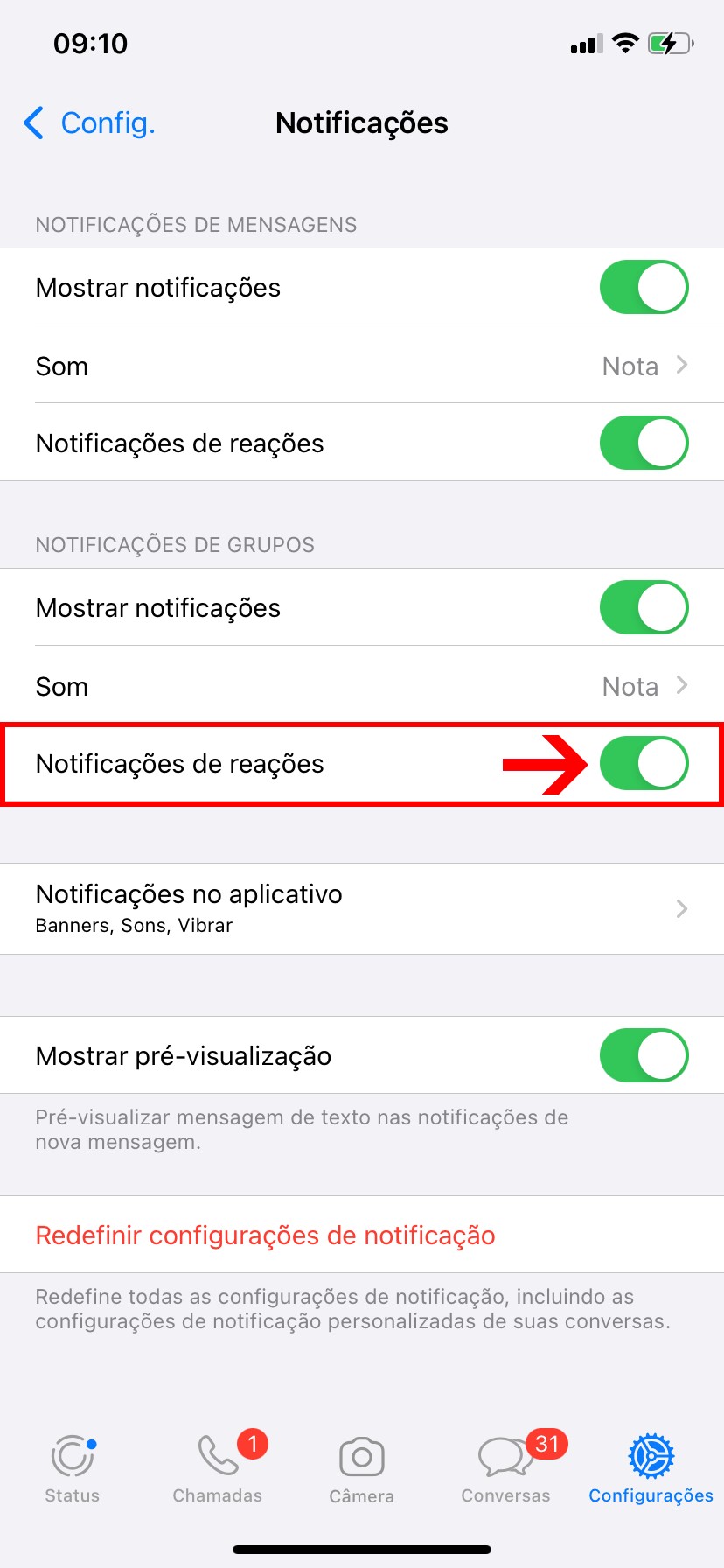Switch to the Câmera tab
Screen dimensions: 724x1568
click(361, 1468)
